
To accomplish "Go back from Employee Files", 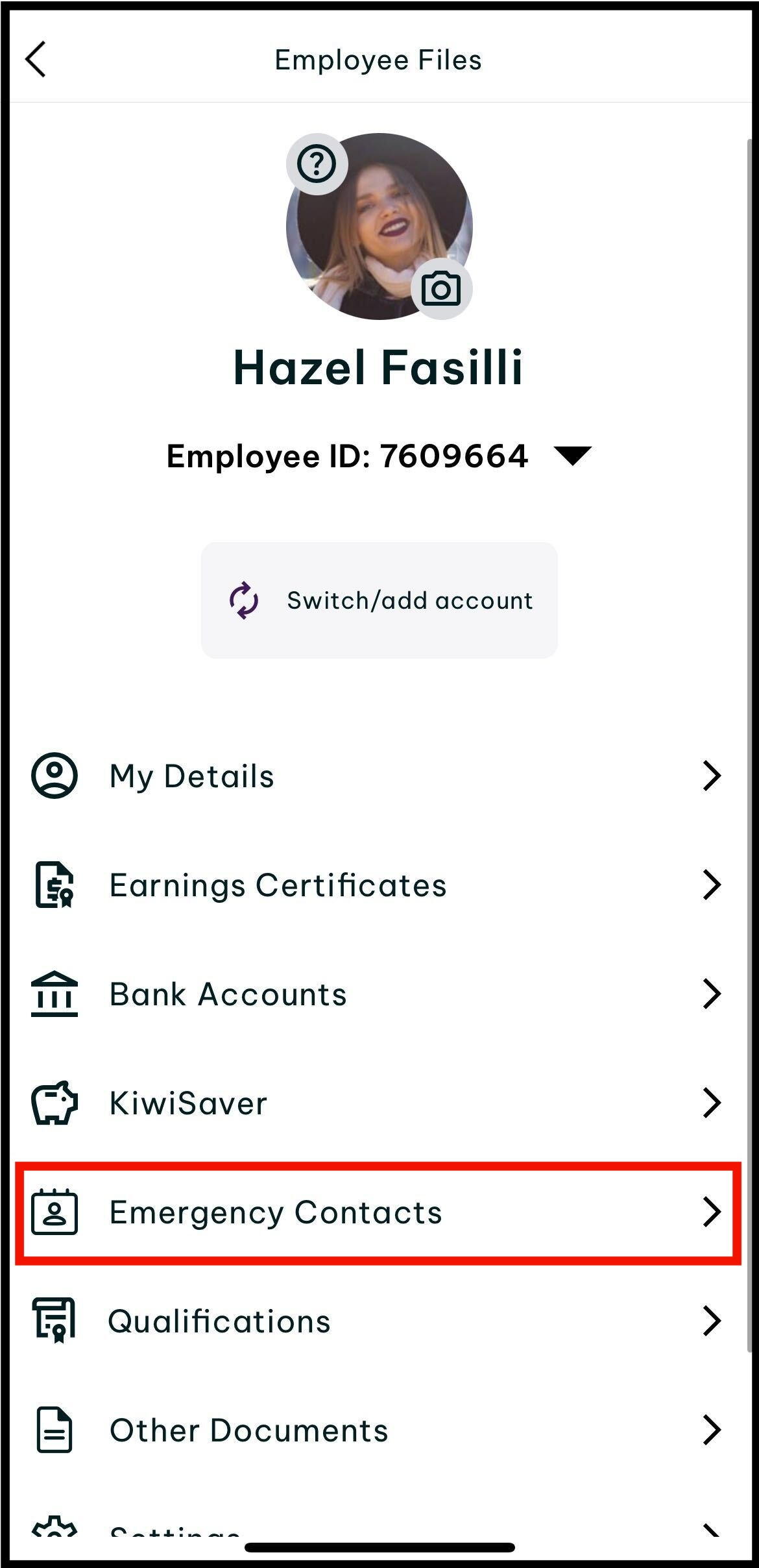I will [x=36, y=60].
